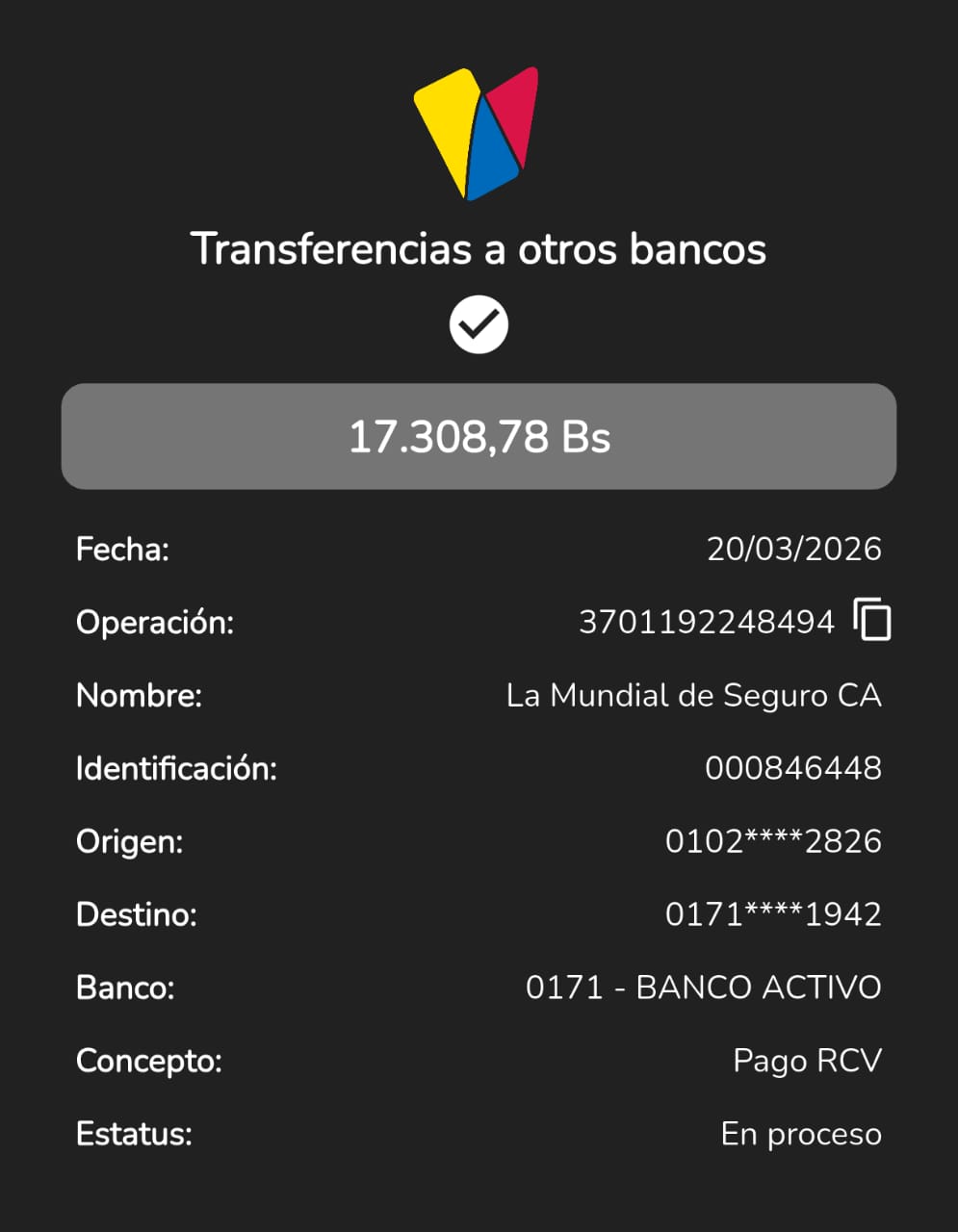Copy the operation number 3701192248494
958x1232 pixels.
[872, 620]
